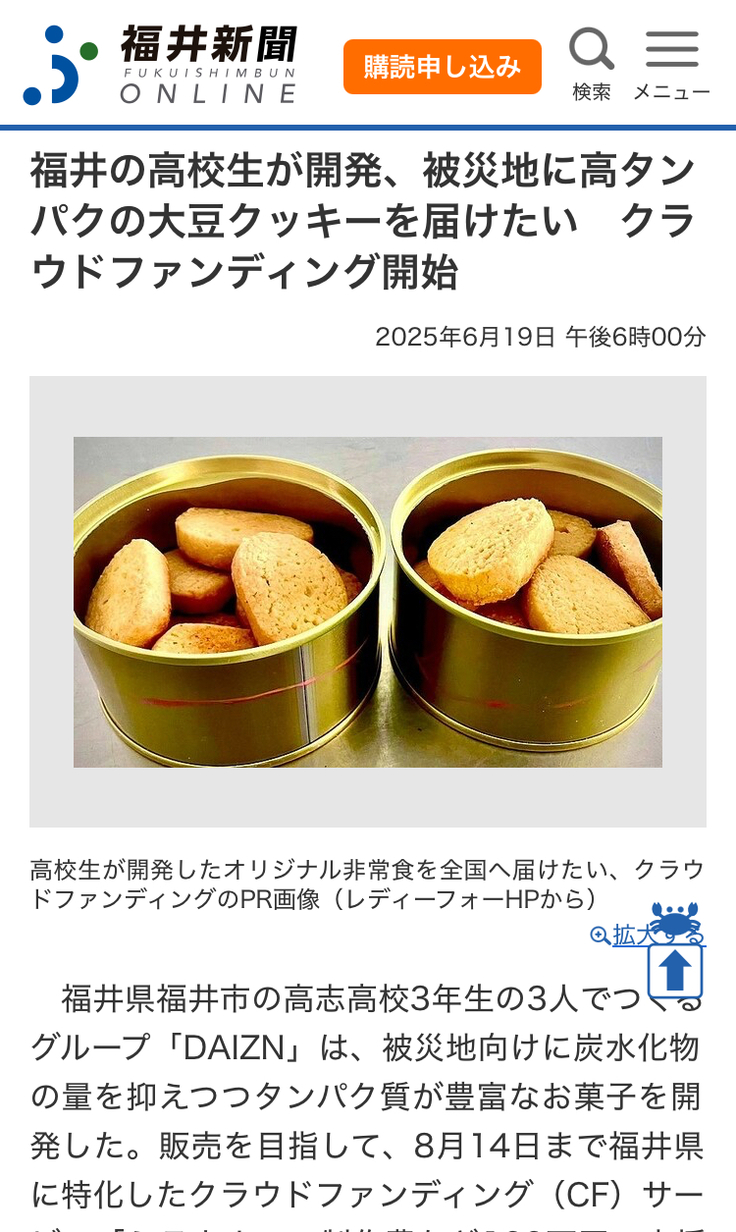Go to 福井新聞 ONLINE home logo

(160, 64)
